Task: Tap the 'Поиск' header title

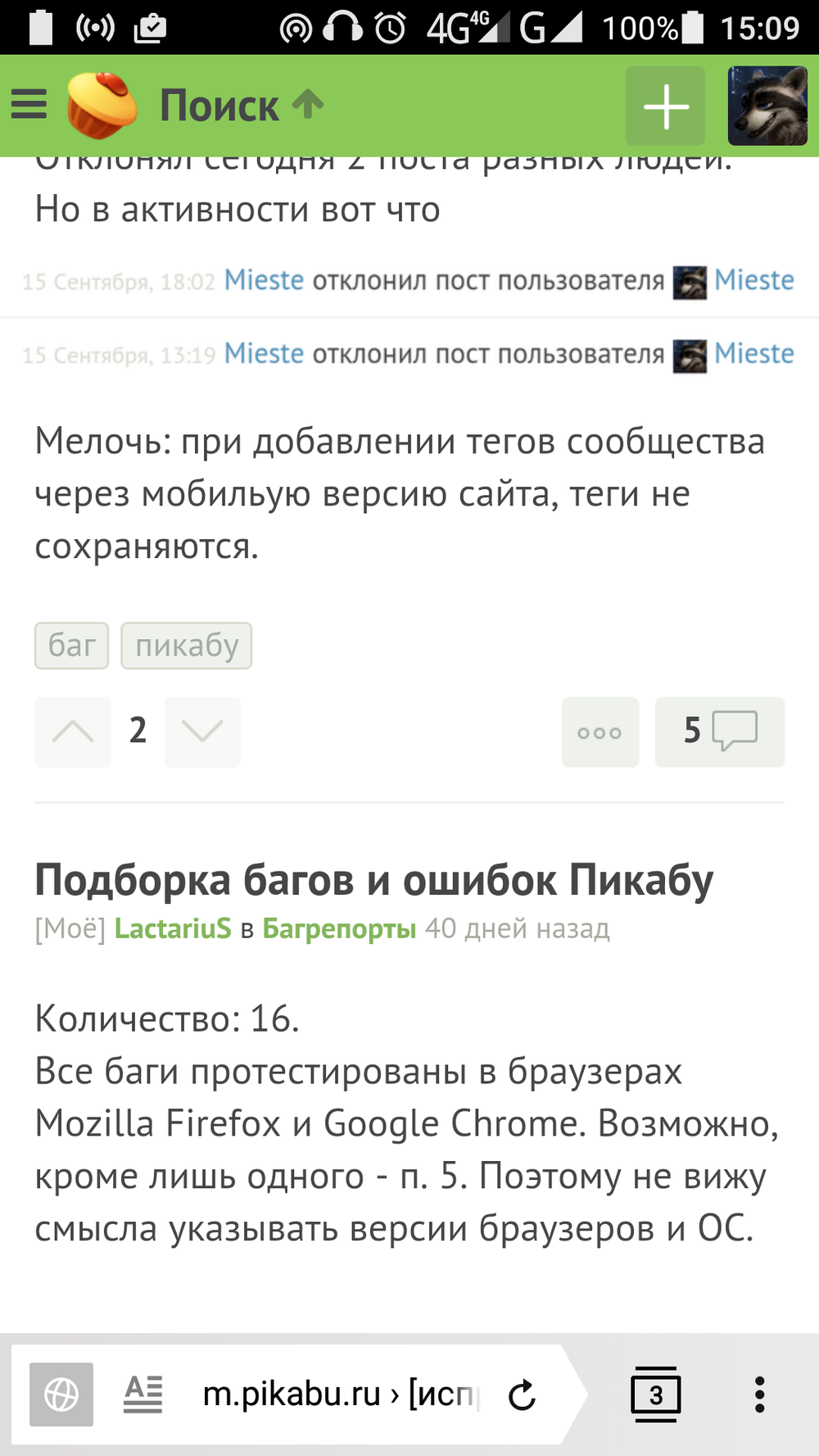Action: pos(219,107)
